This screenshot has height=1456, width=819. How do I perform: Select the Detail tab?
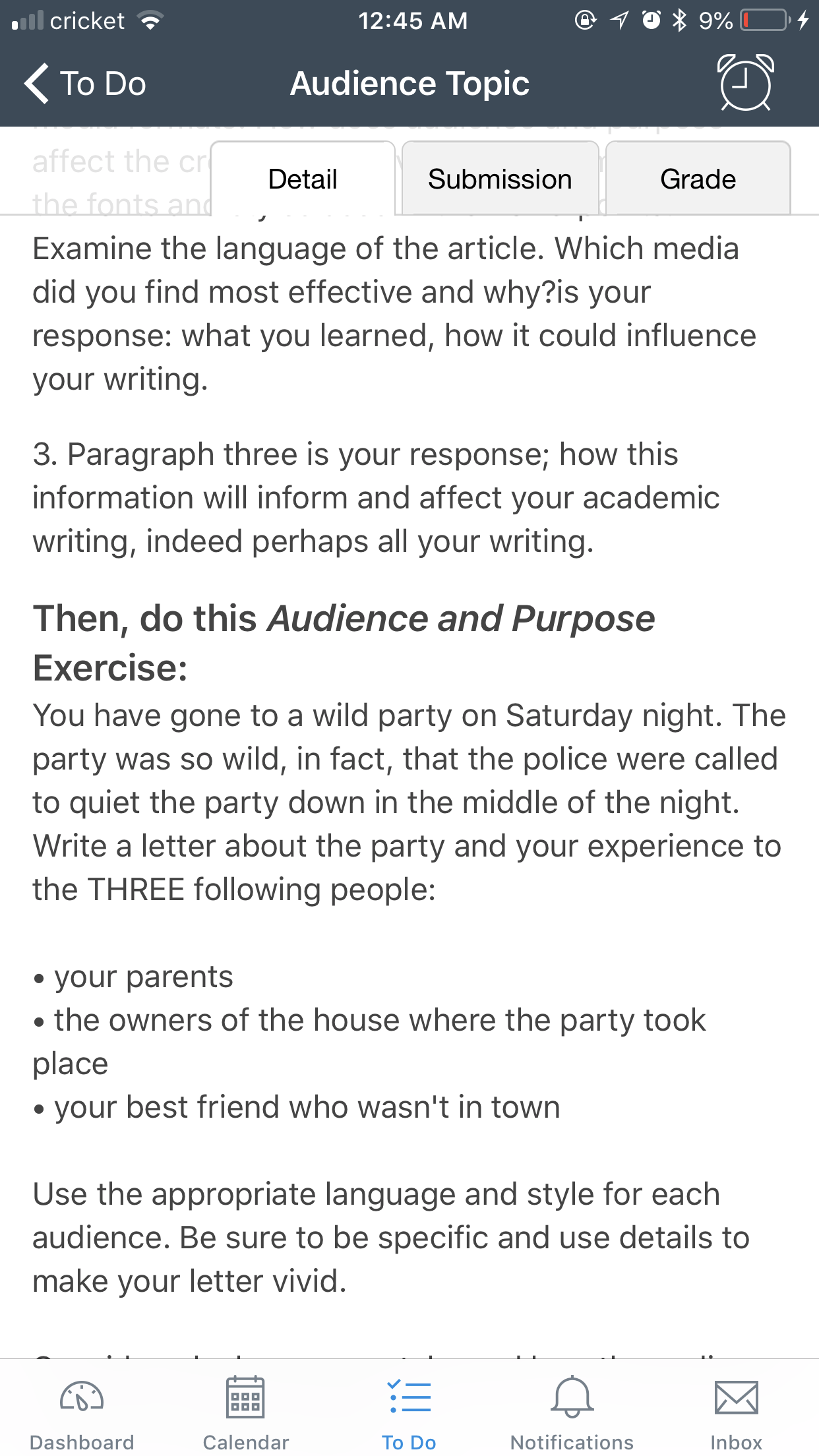[x=303, y=179]
